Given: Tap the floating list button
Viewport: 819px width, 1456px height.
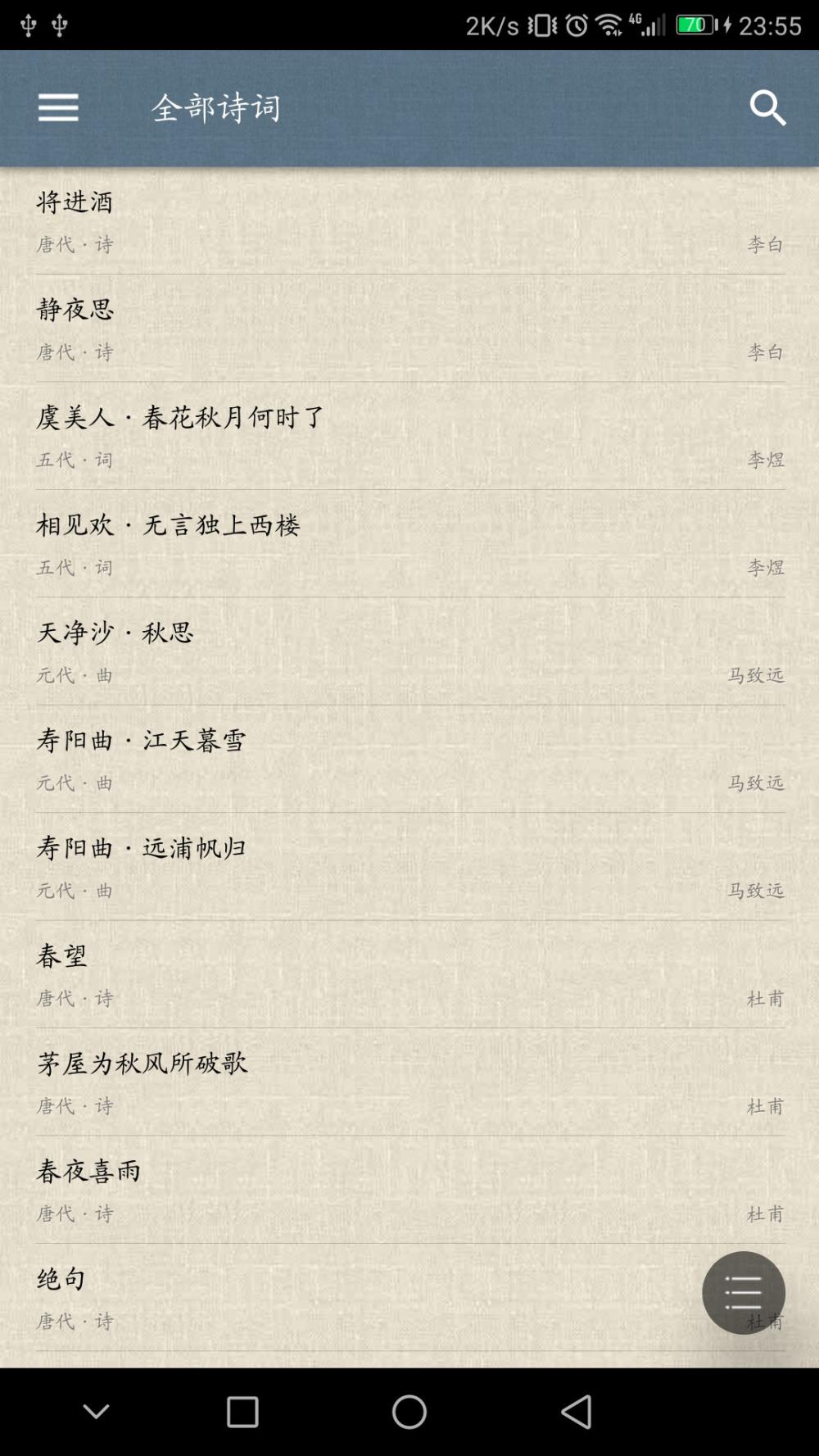Looking at the screenshot, I should tap(743, 1292).
